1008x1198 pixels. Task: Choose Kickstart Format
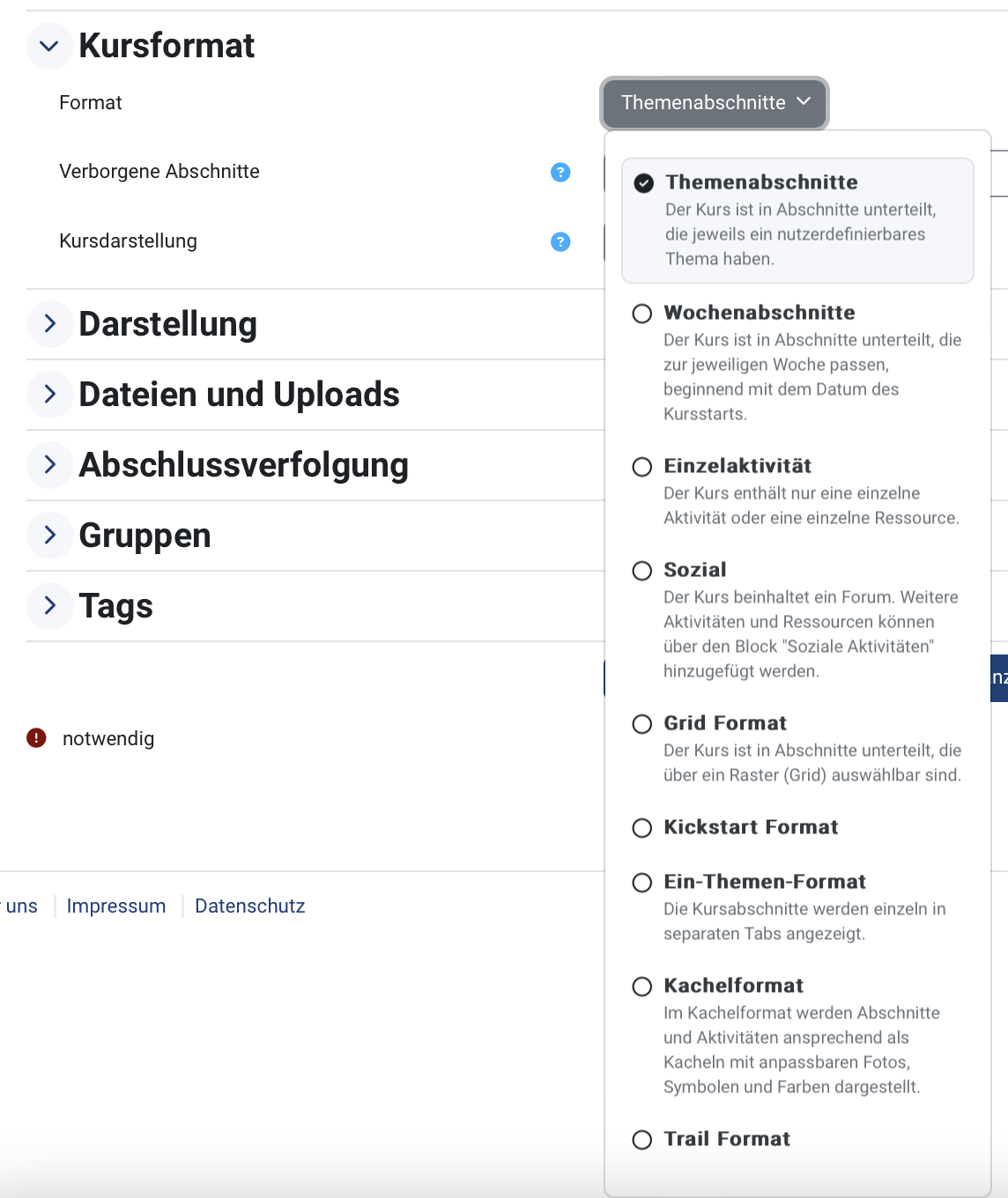[x=750, y=827]
